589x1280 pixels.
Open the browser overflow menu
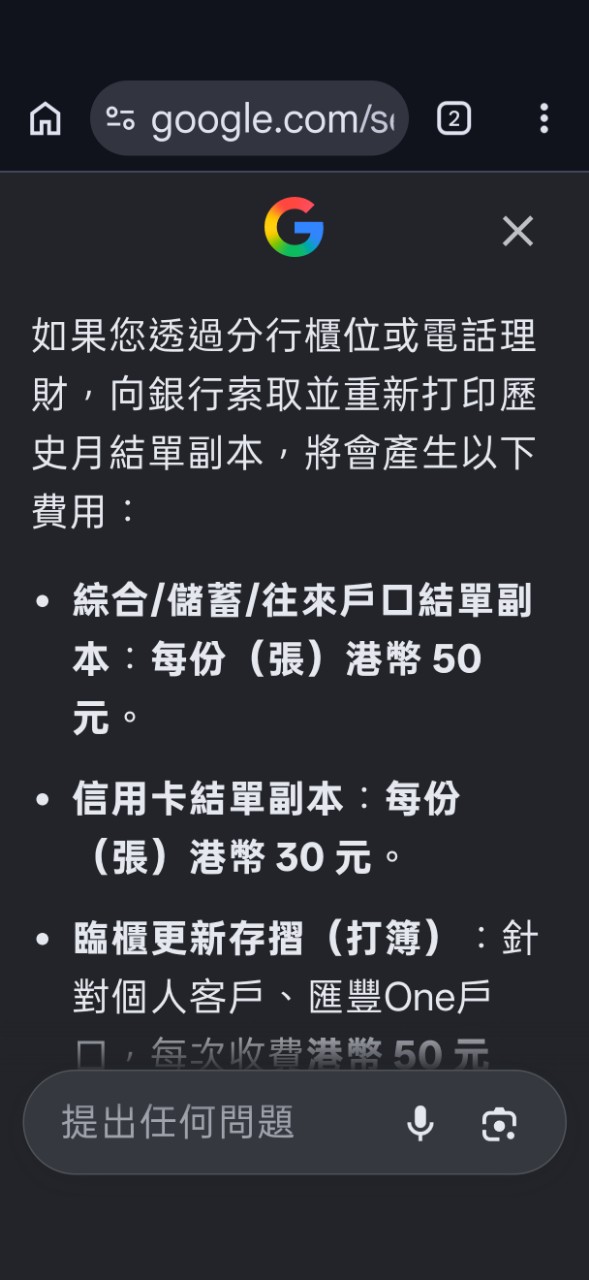pyautogui.click(x=544, y=119)
